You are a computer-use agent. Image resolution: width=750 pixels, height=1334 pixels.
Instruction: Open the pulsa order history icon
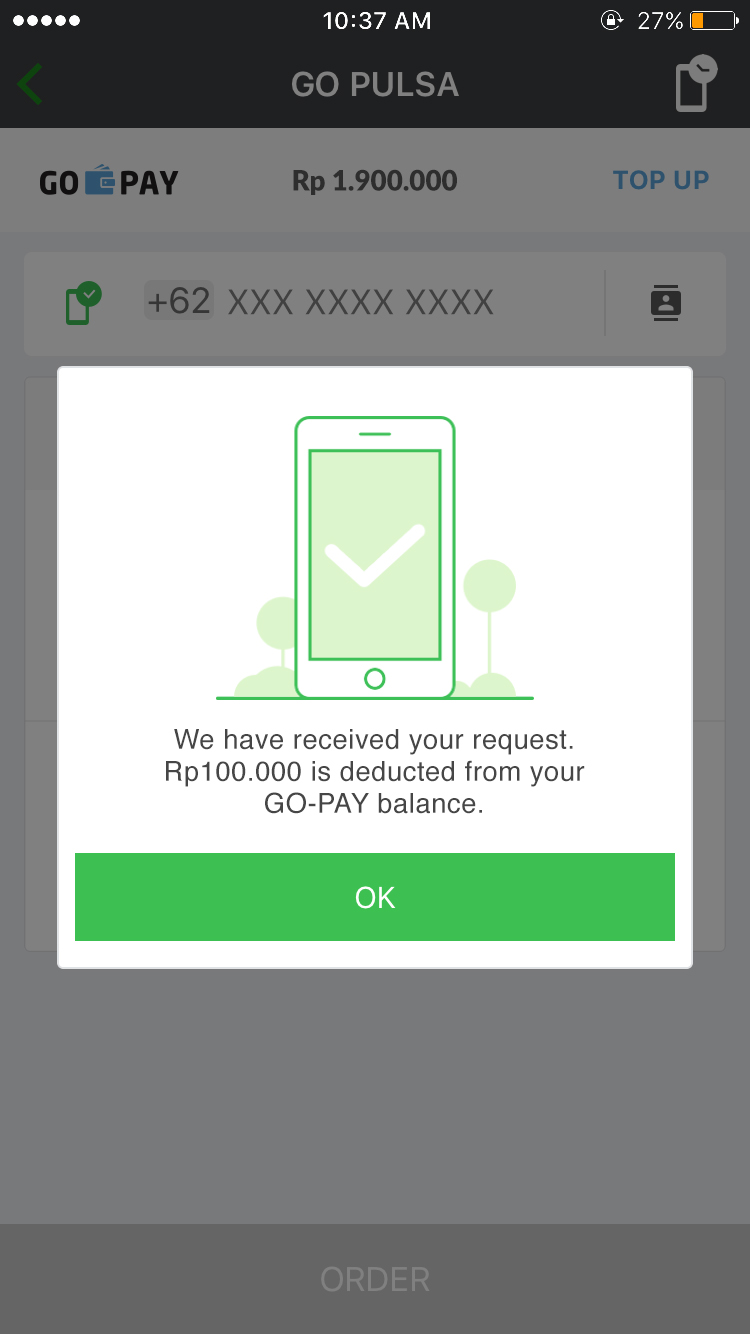point(695,84)
